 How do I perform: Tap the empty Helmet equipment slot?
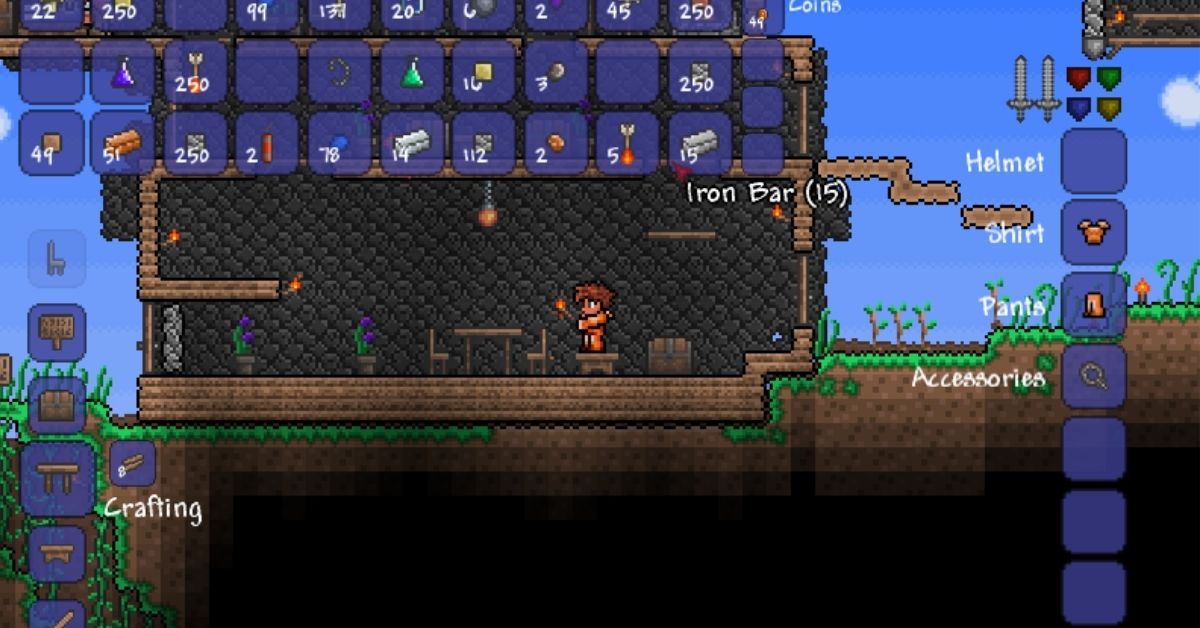pyautogui.click(x=1094, y=160)
